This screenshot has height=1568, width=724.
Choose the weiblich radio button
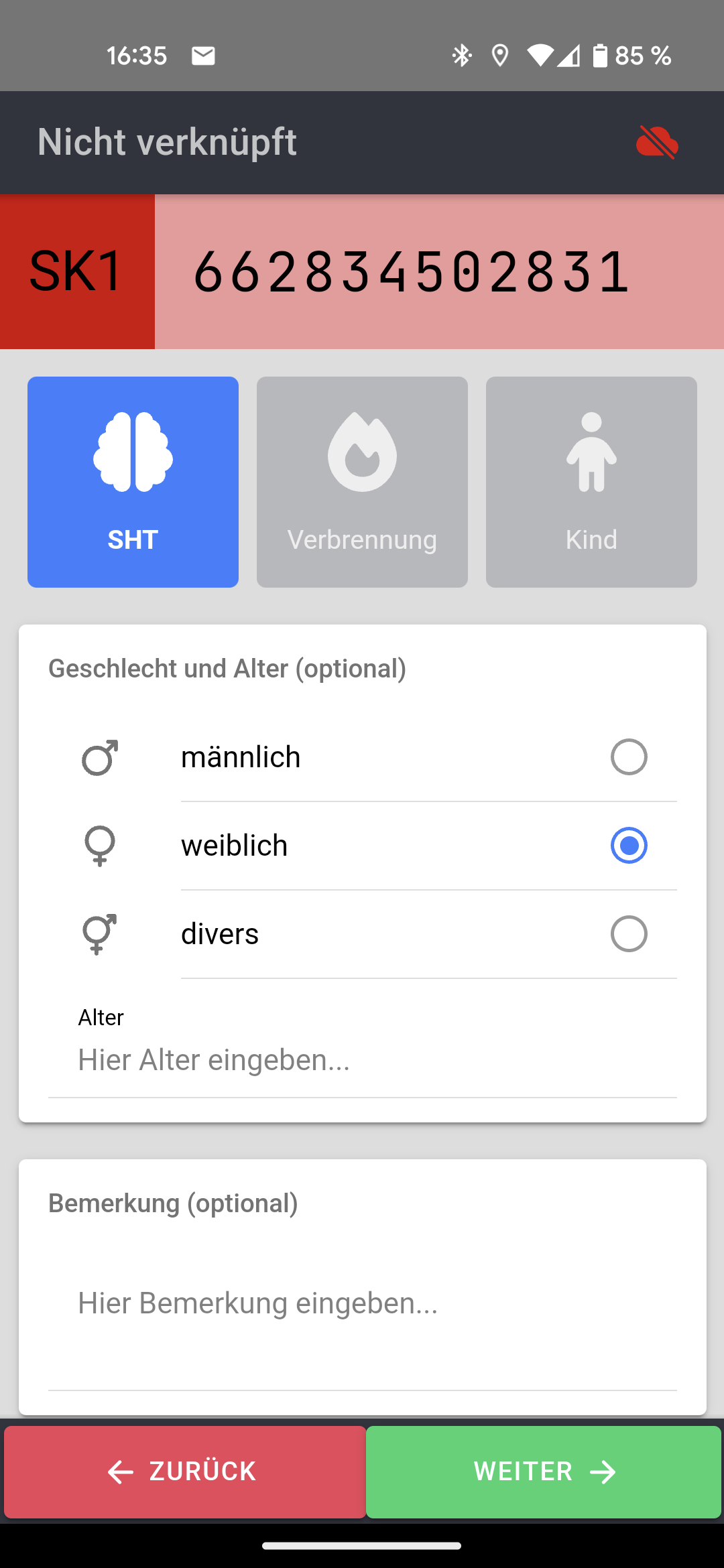click(628, 846)
